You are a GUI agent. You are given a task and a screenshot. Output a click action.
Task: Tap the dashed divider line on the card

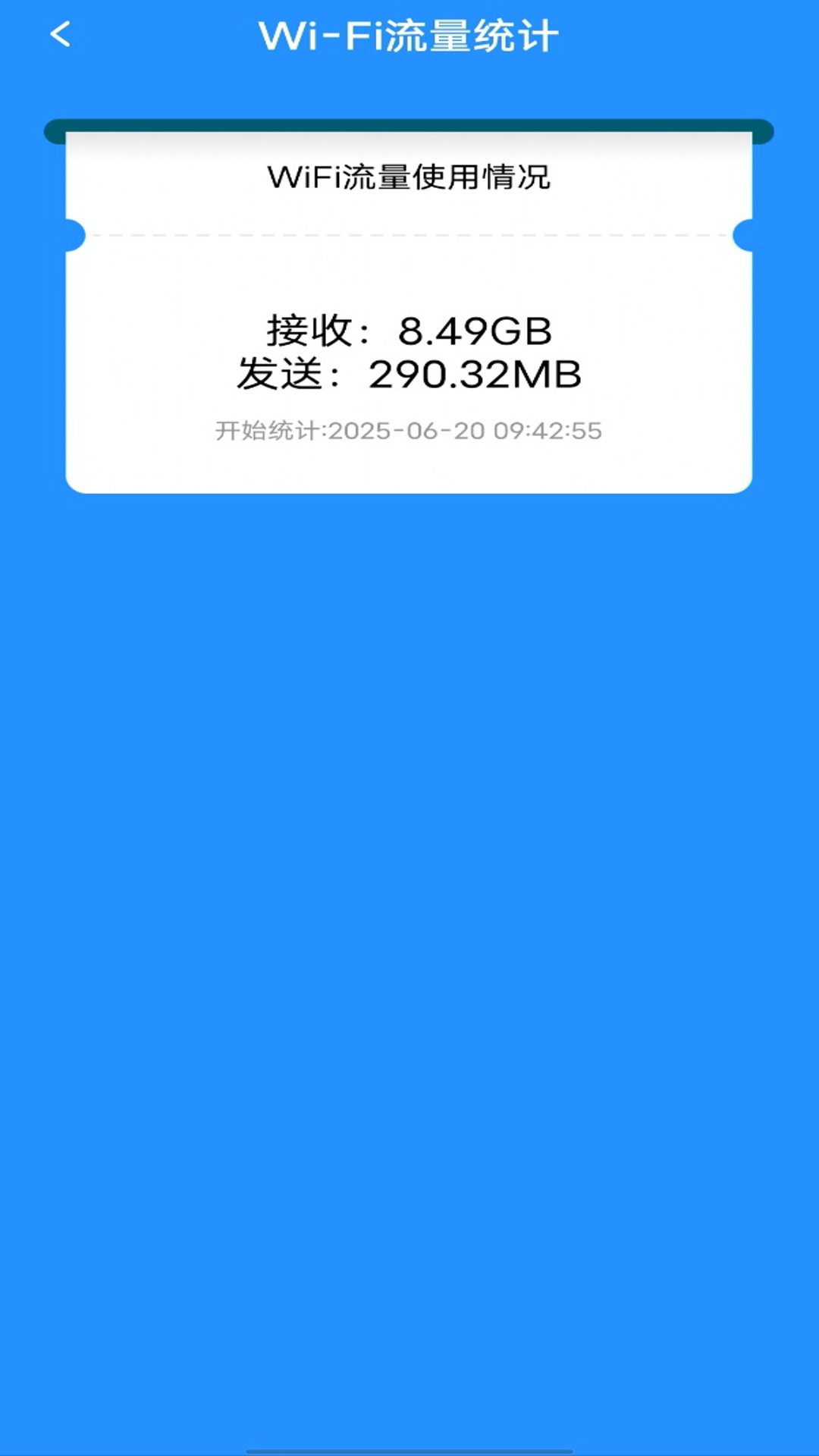(x=409, y=235)
